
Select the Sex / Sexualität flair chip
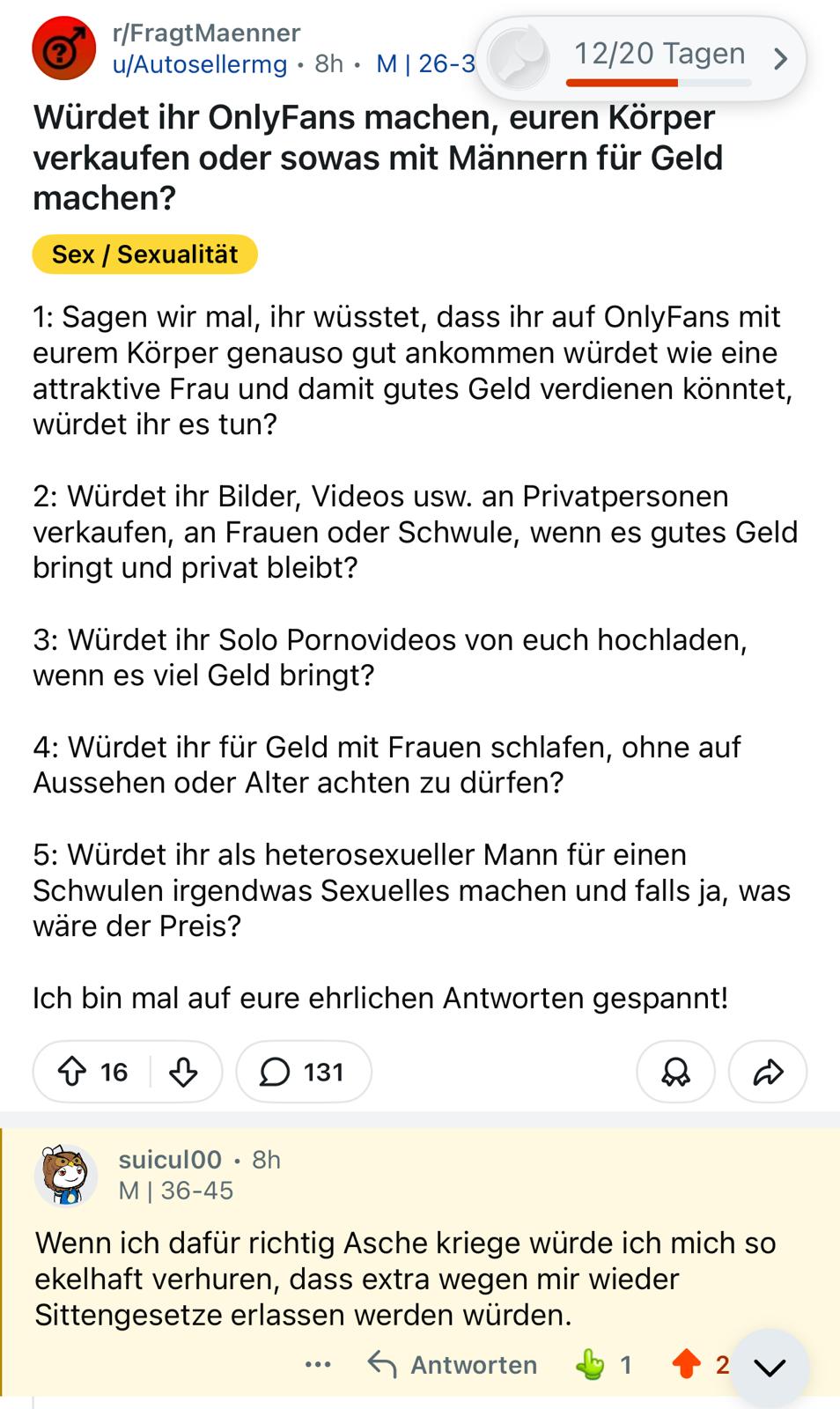[x=144, y=255]
